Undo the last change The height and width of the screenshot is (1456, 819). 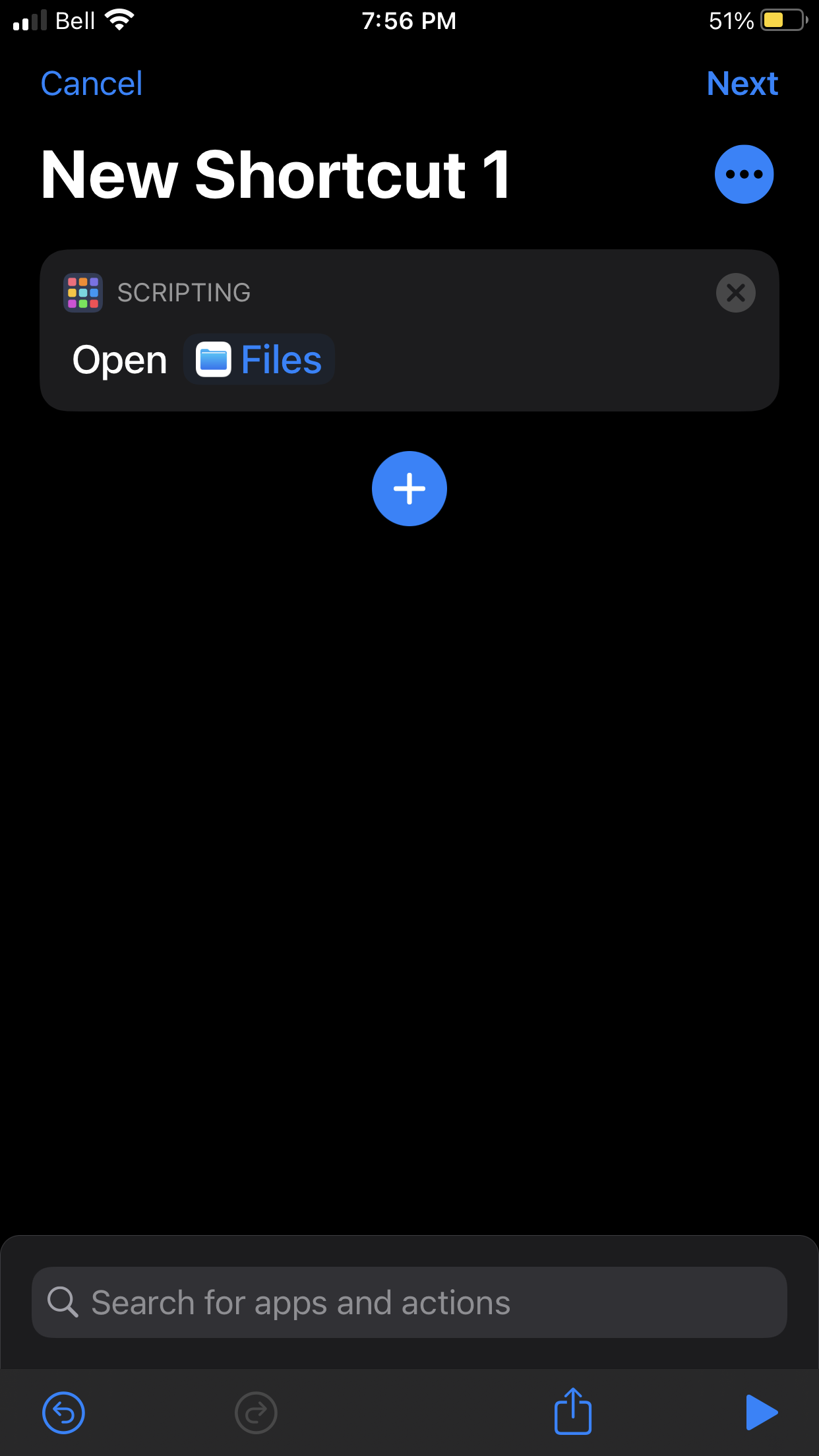(63, 1412)
